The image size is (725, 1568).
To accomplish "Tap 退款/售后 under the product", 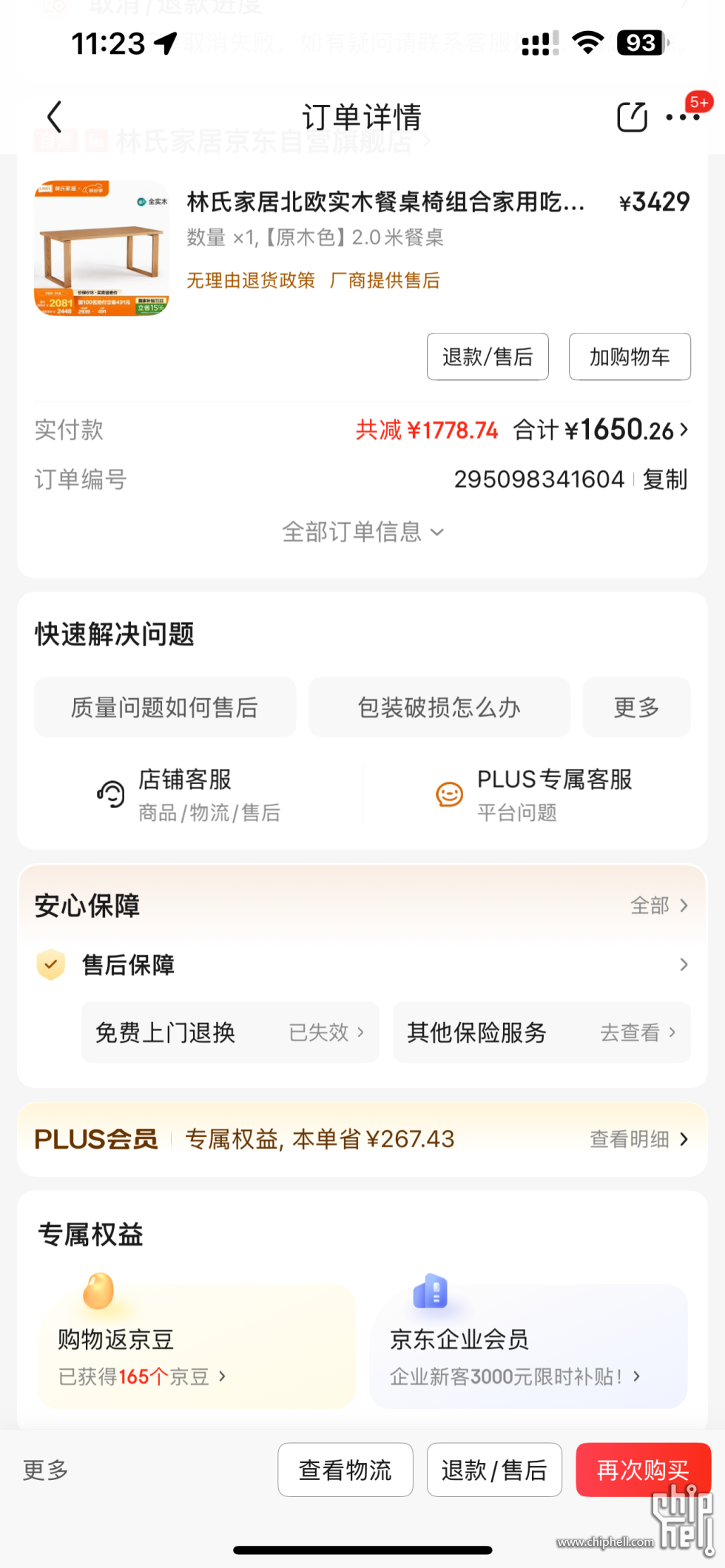I will (x=488, y=356).
